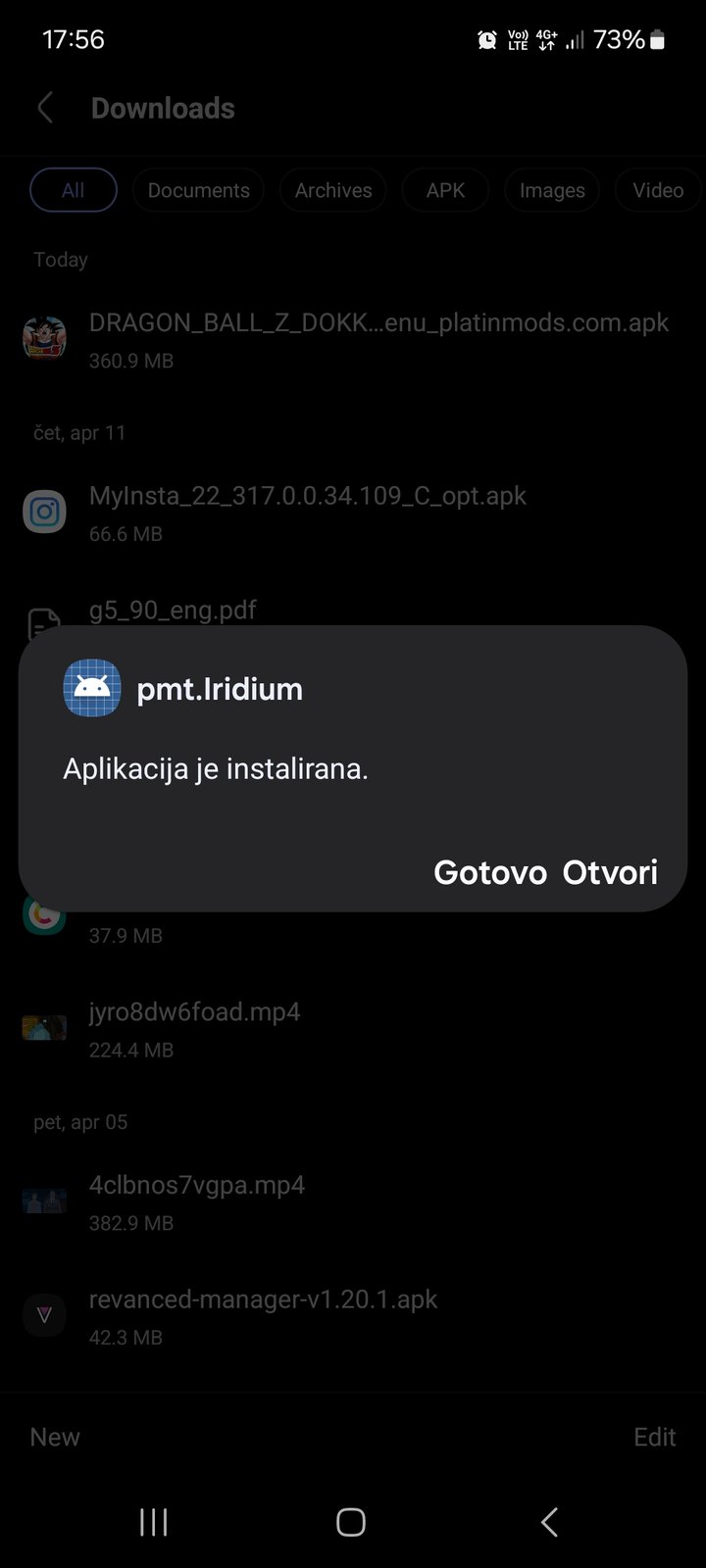Enable the APK file filter

point(445,190)
